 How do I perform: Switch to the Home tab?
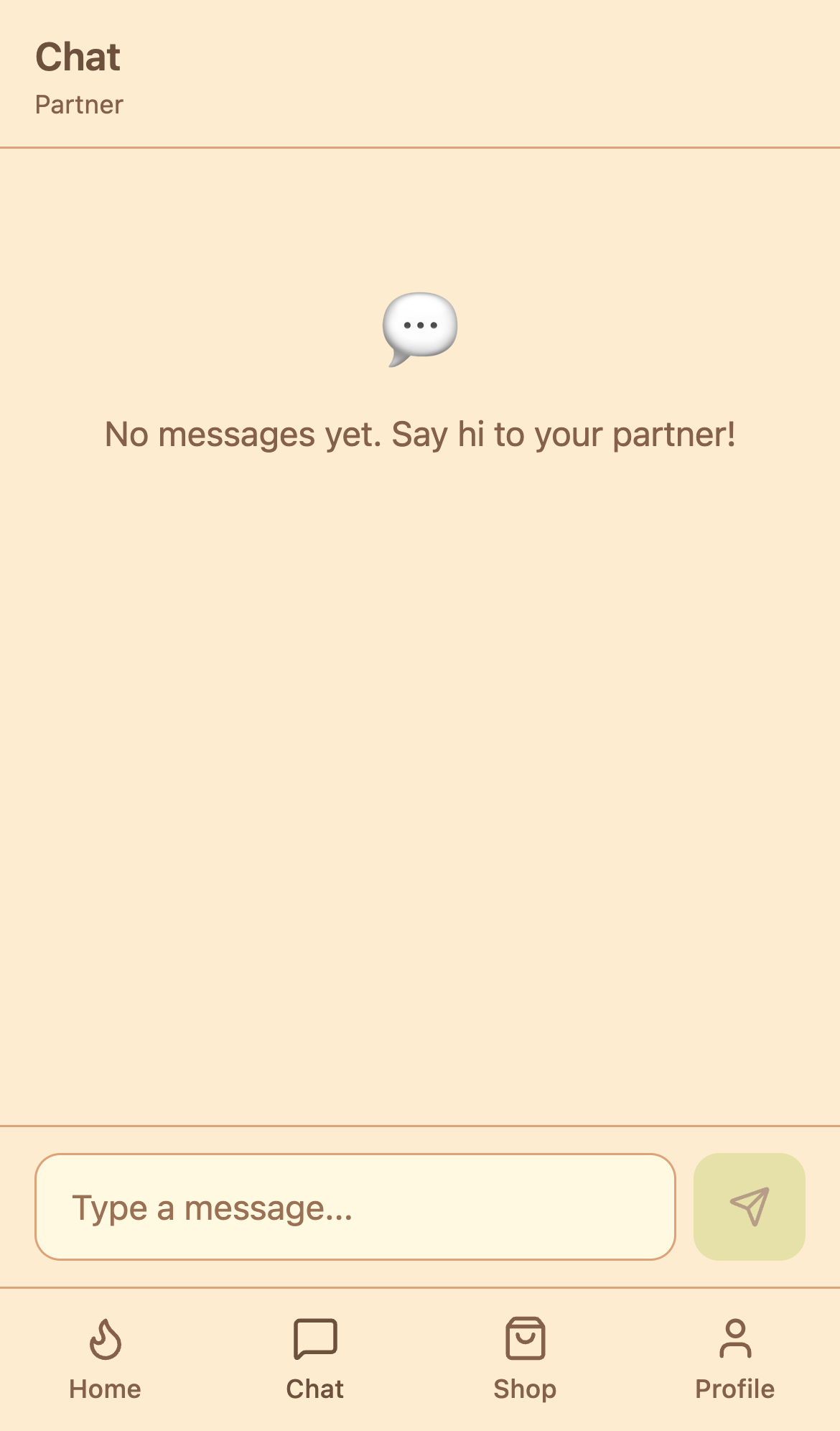(x=105, y=1358)
